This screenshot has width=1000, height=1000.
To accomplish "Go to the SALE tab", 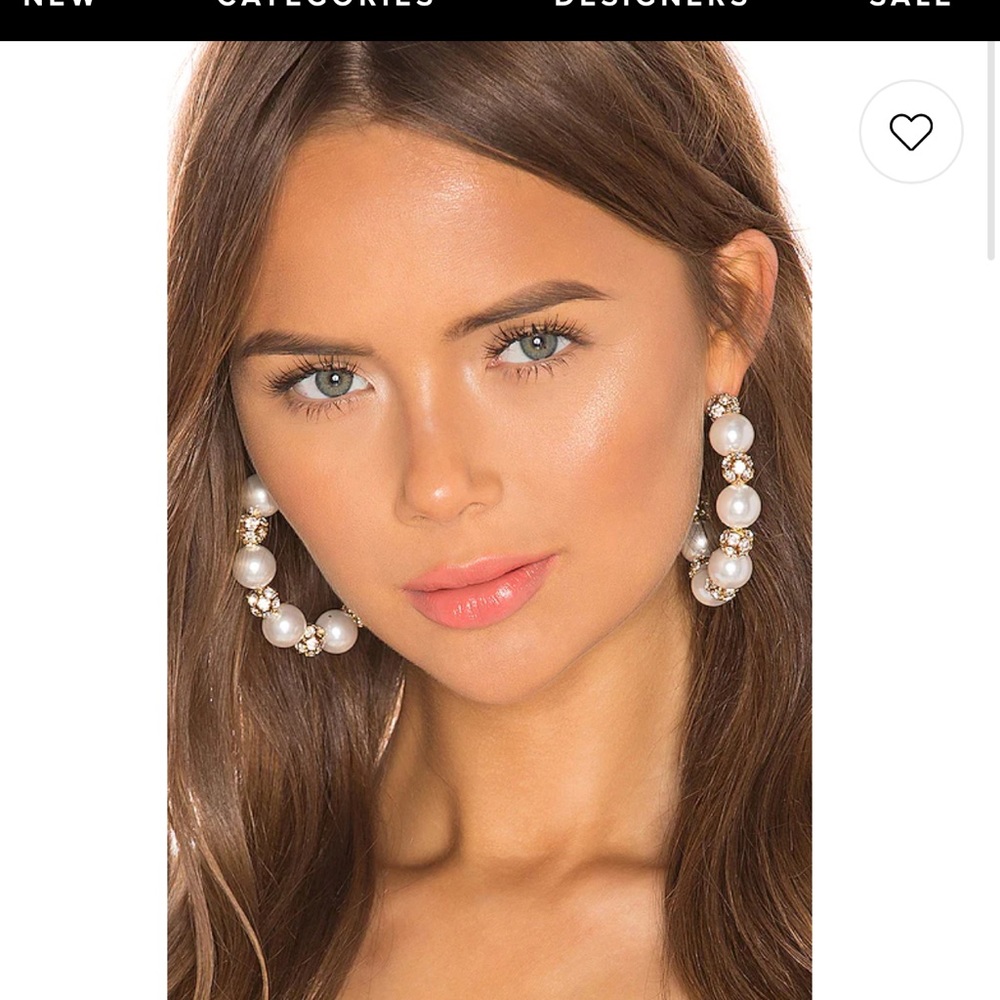I will pyautogui.click(x=910, y=5).
